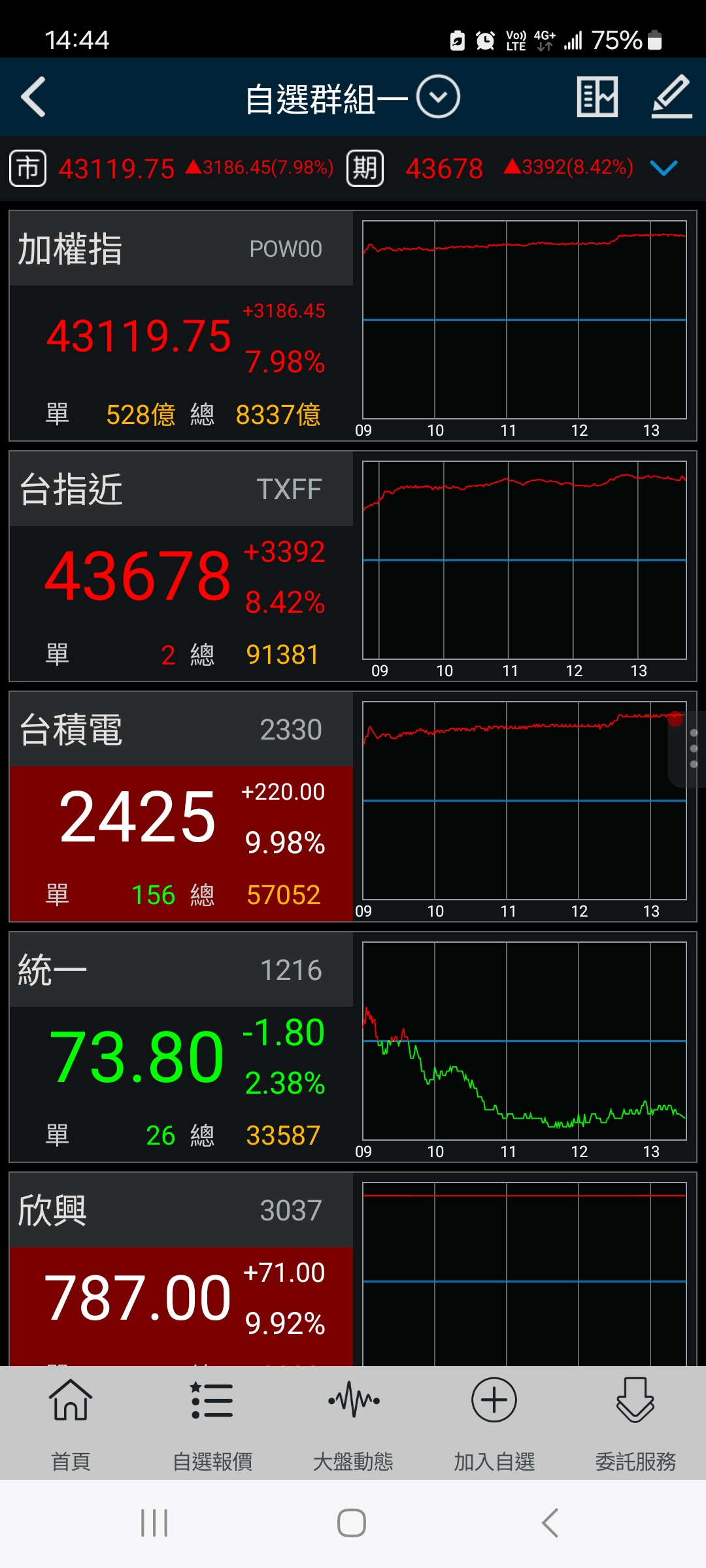The width and height of the screenshot is (706, 1568).
Task: Switch to the 自選報價 tab
Action: click(x=212, y=1424)
